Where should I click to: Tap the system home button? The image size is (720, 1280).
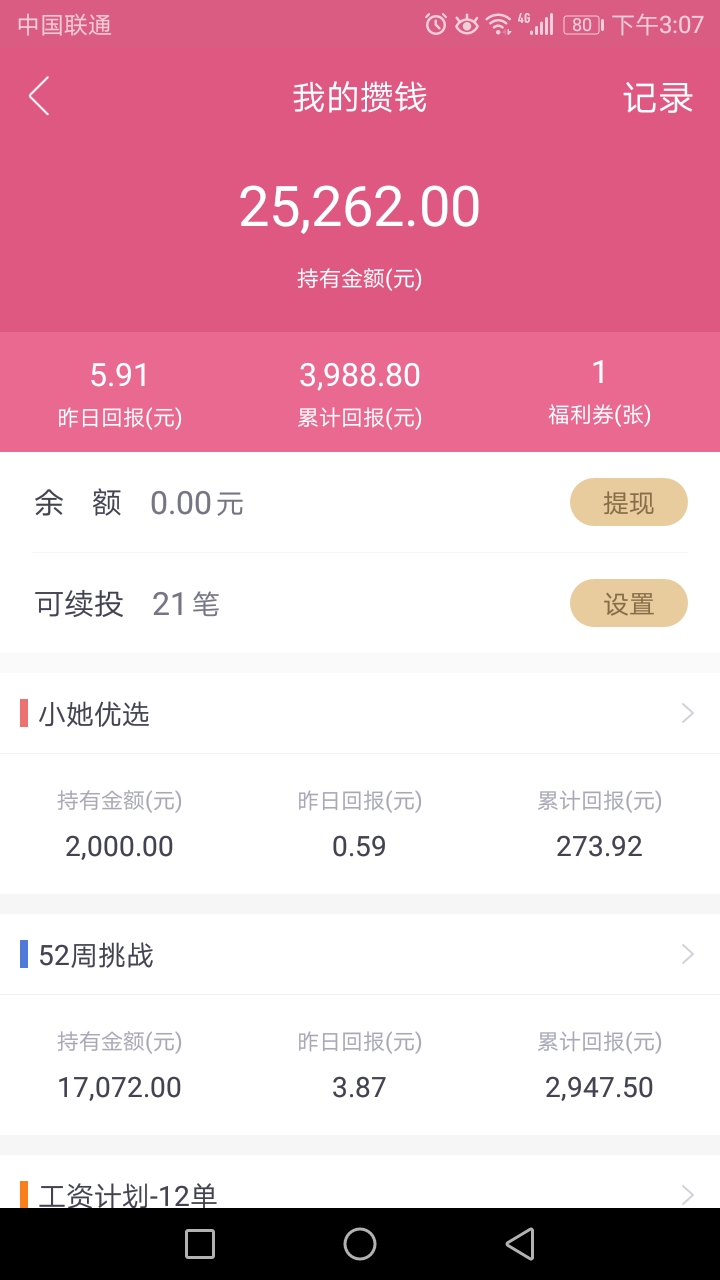(x=360, y=1244)
